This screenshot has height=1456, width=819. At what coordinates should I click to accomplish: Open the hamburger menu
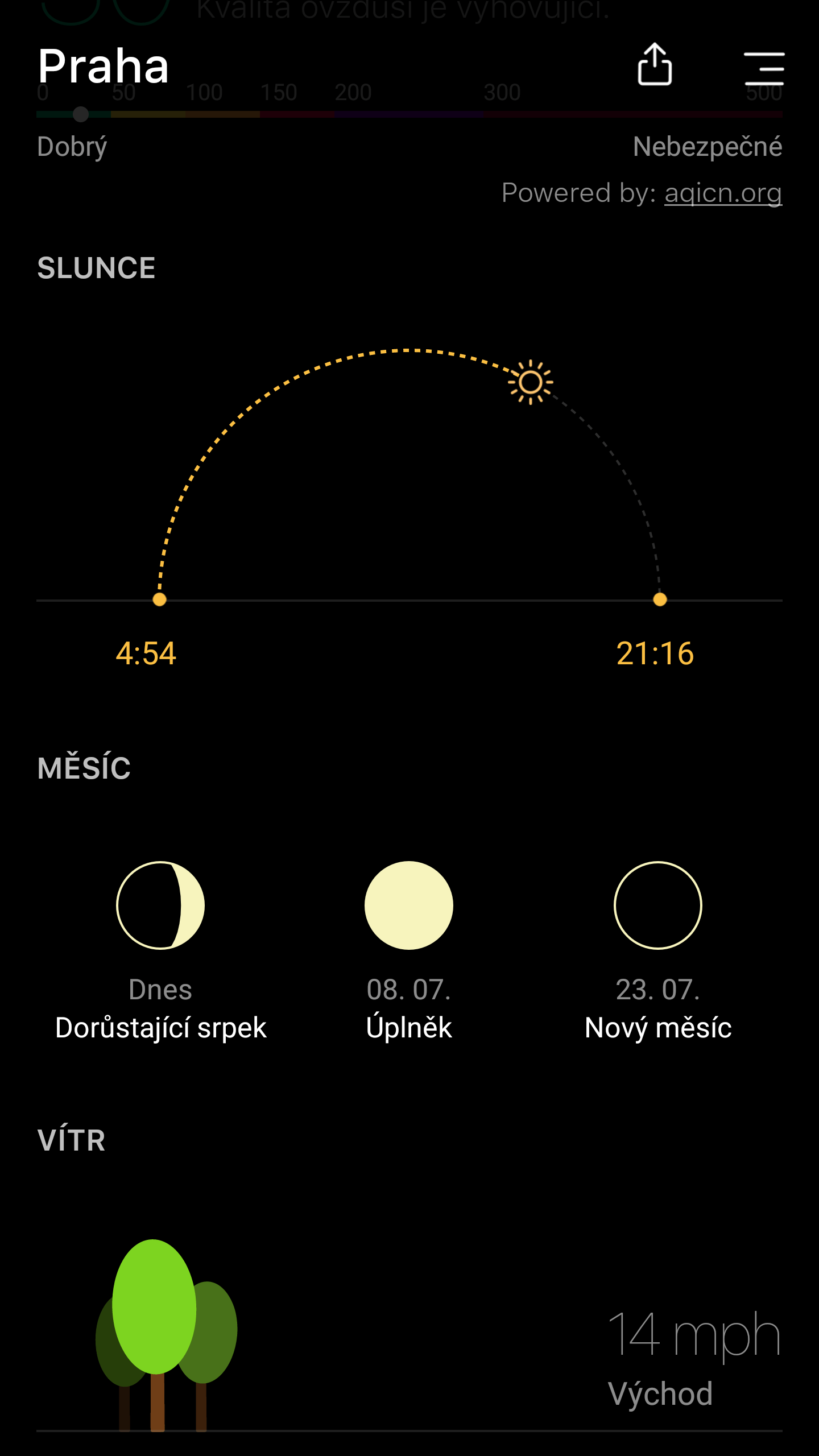pos(764,68)
